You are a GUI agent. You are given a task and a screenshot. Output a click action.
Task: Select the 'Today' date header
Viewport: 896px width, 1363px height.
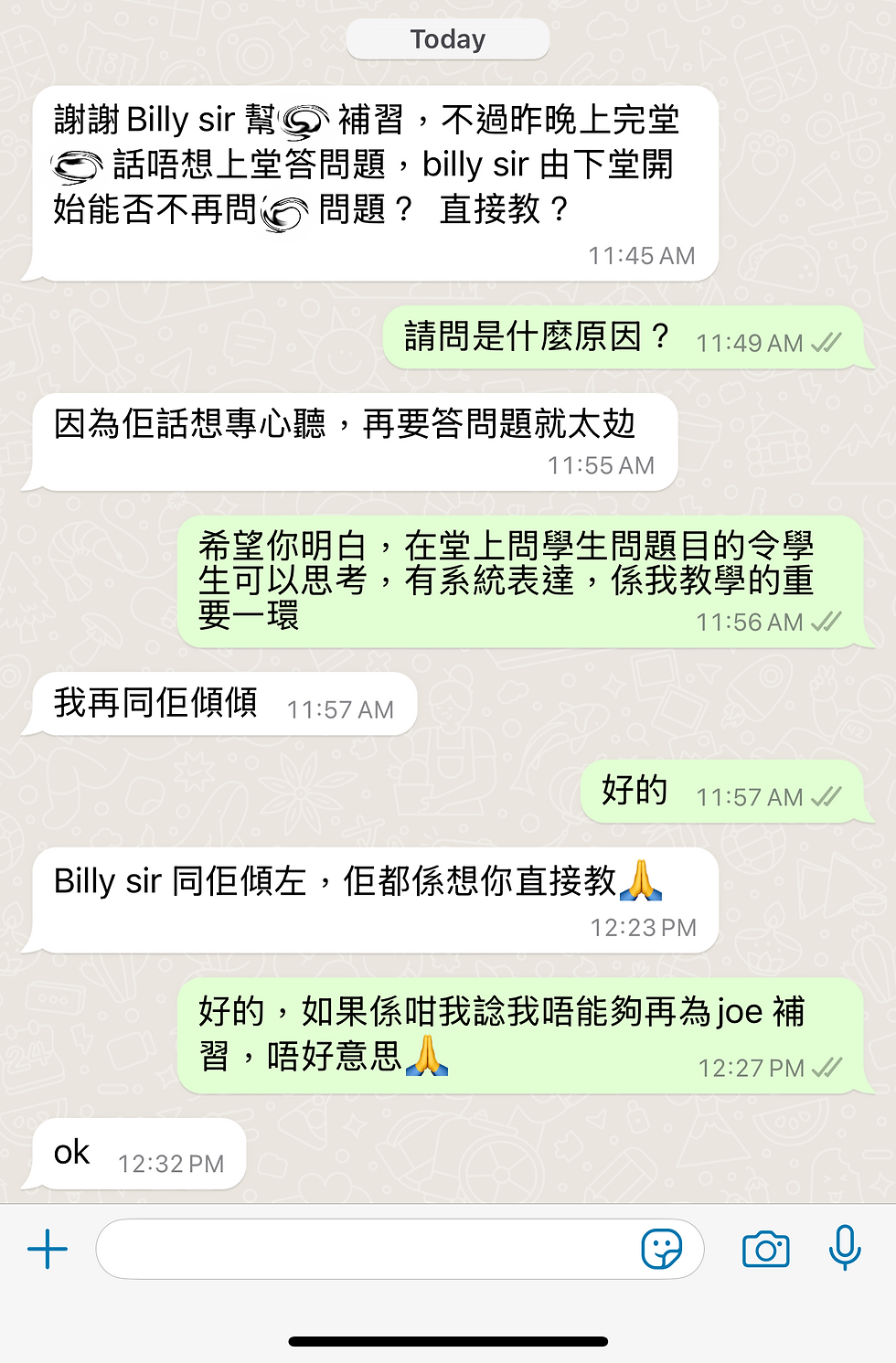447,38
